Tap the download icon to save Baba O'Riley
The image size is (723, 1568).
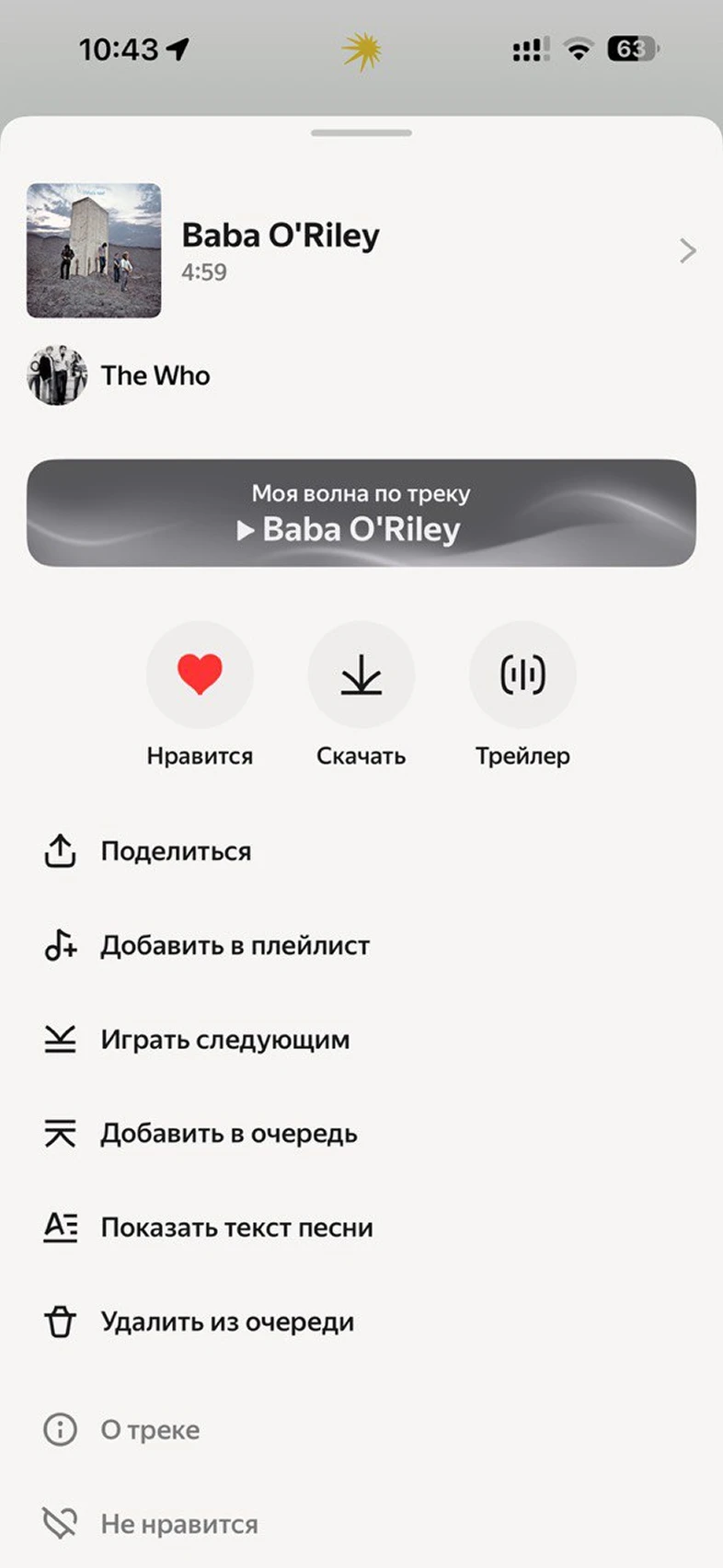click(361, 674)
